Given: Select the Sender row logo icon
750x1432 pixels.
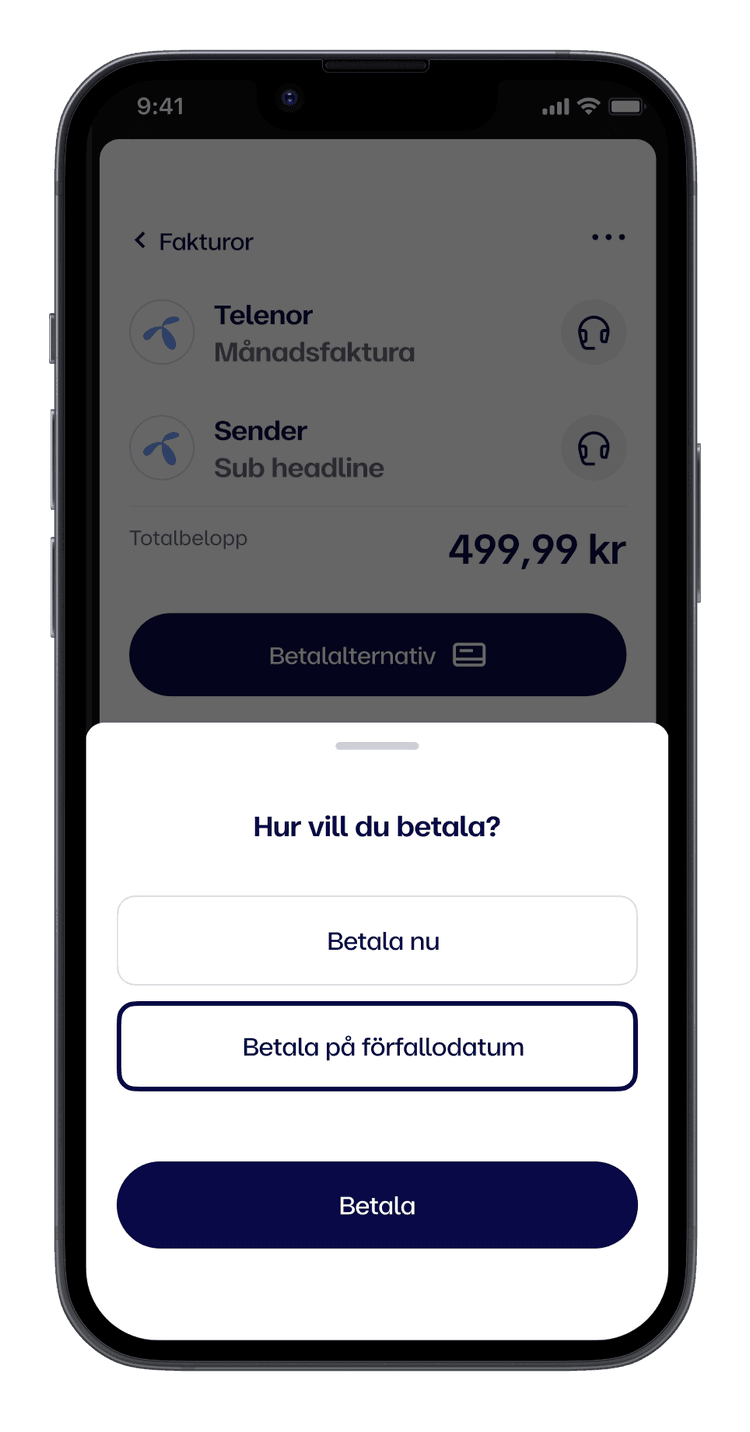Looking at the screenshot, I should click(162, 448).
